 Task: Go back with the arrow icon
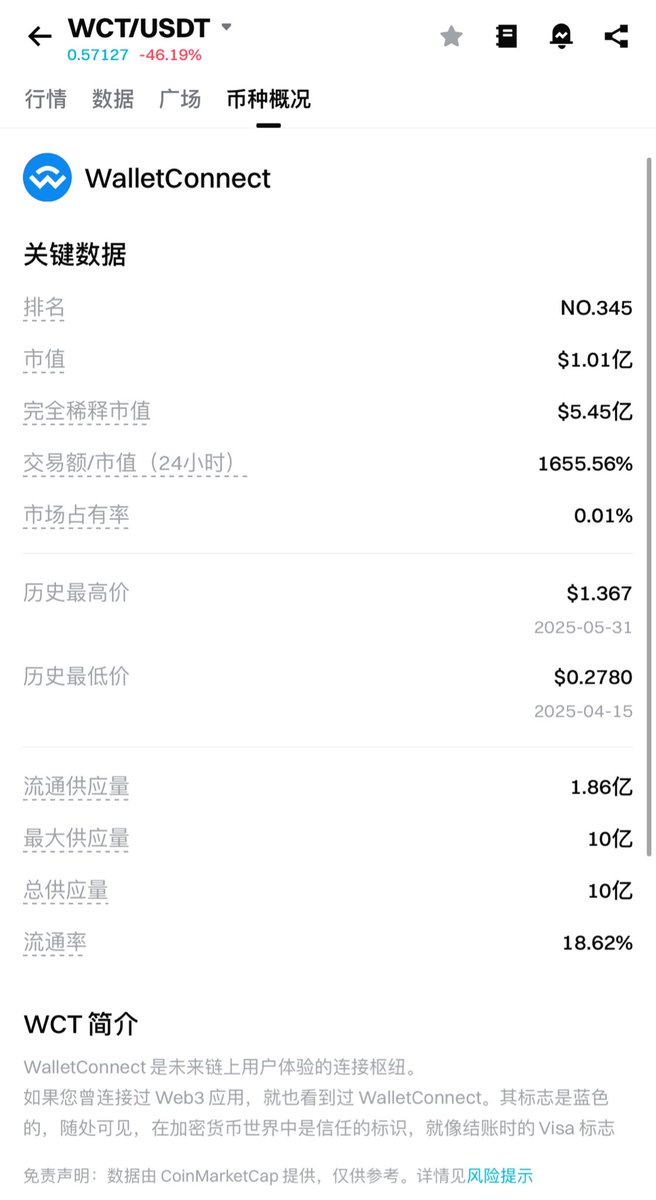[39, 37]
